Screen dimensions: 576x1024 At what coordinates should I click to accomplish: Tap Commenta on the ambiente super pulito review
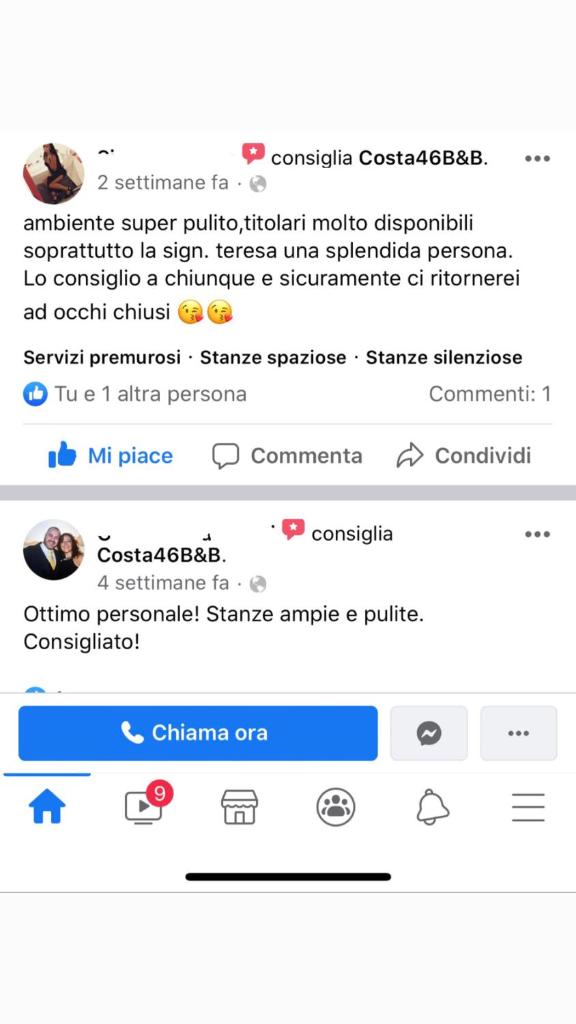[x=287, y=455]
